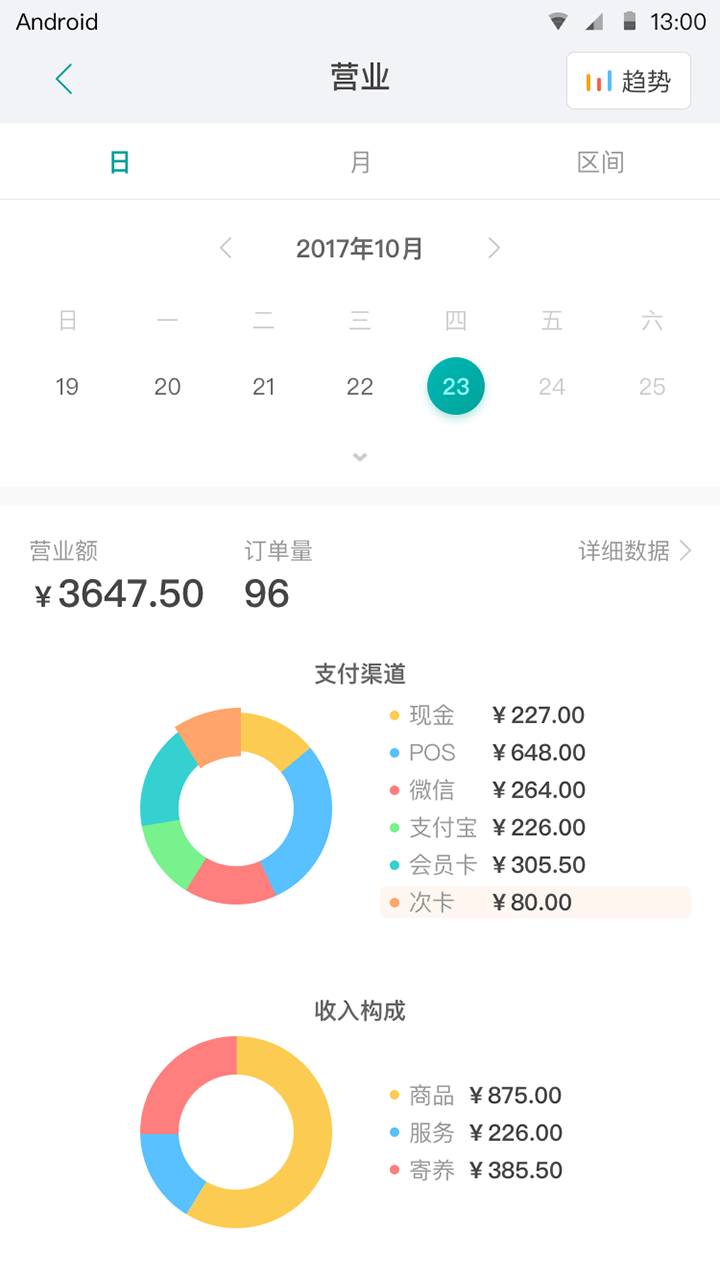Switch to the 月 tab
The image size is (720, 1280).
(x=360, y=162)
